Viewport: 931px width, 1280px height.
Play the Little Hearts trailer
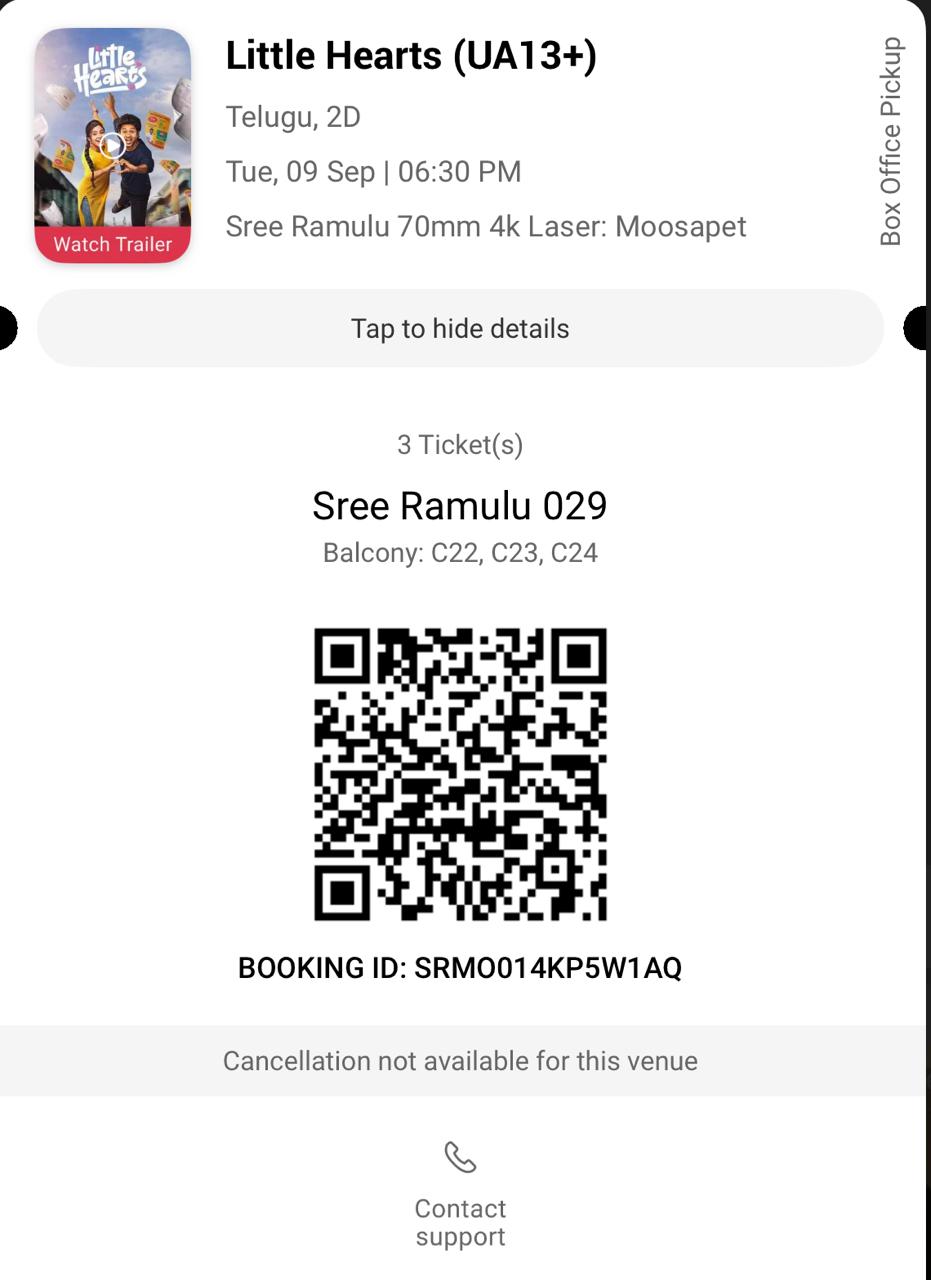click(x=112, y=147)
